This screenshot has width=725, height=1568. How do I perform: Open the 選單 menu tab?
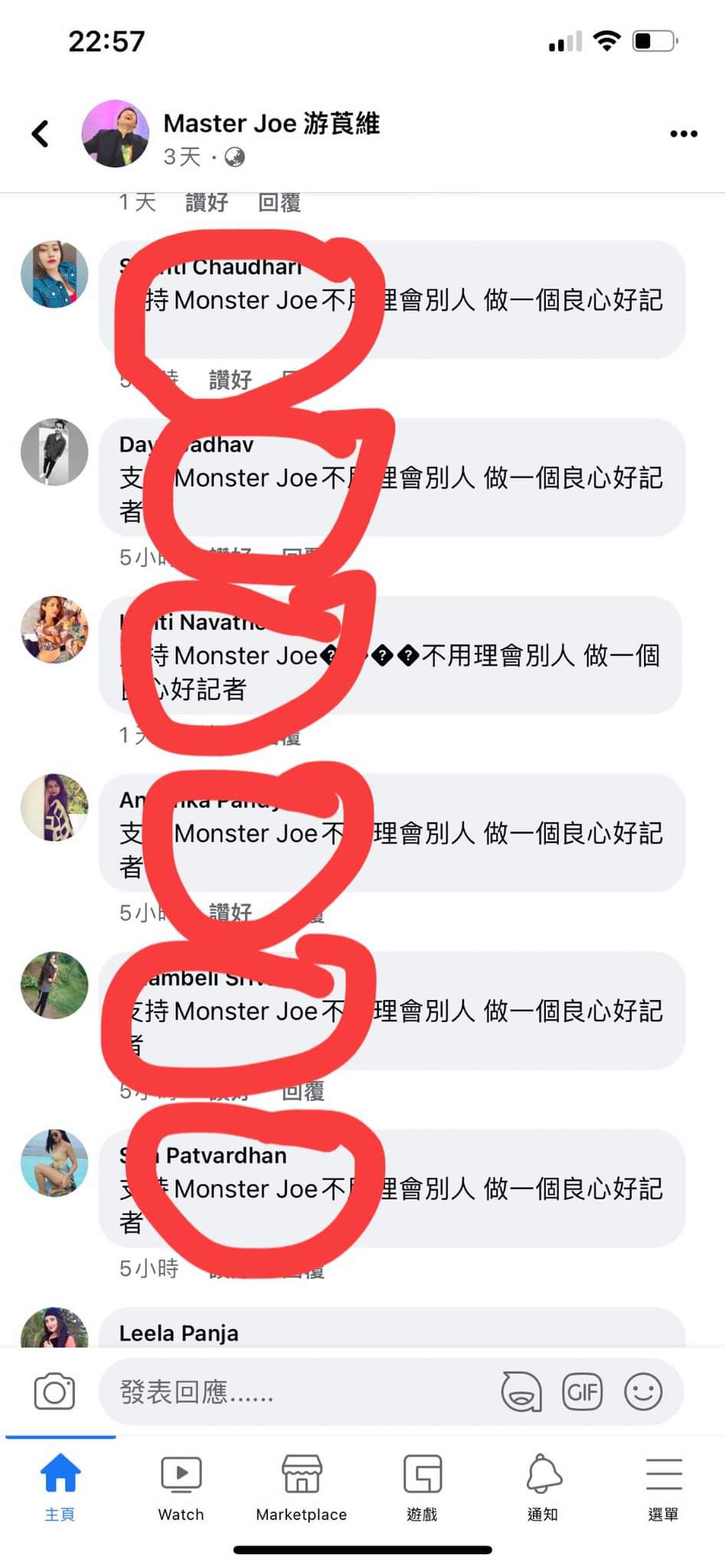coord(663,1487)
